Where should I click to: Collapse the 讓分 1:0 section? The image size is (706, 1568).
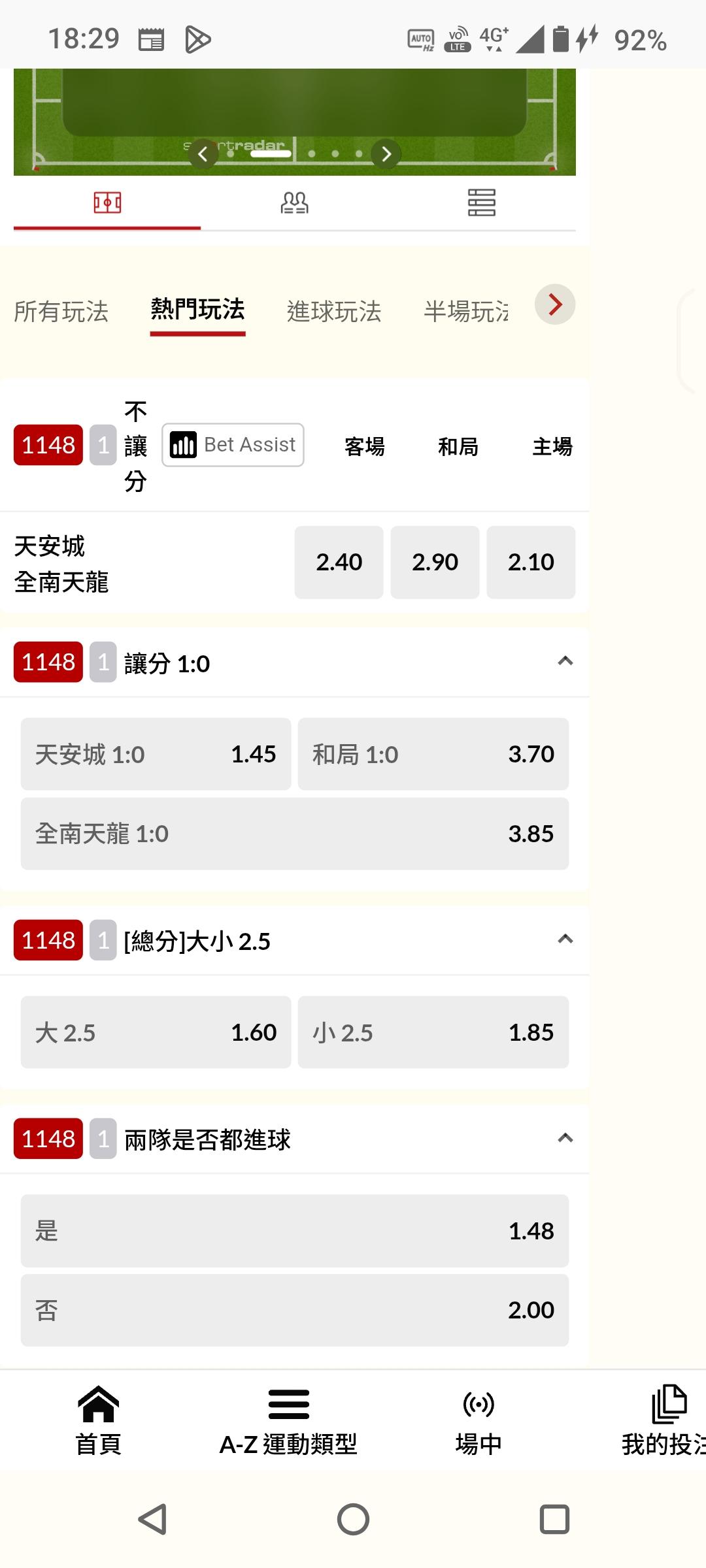565,661
